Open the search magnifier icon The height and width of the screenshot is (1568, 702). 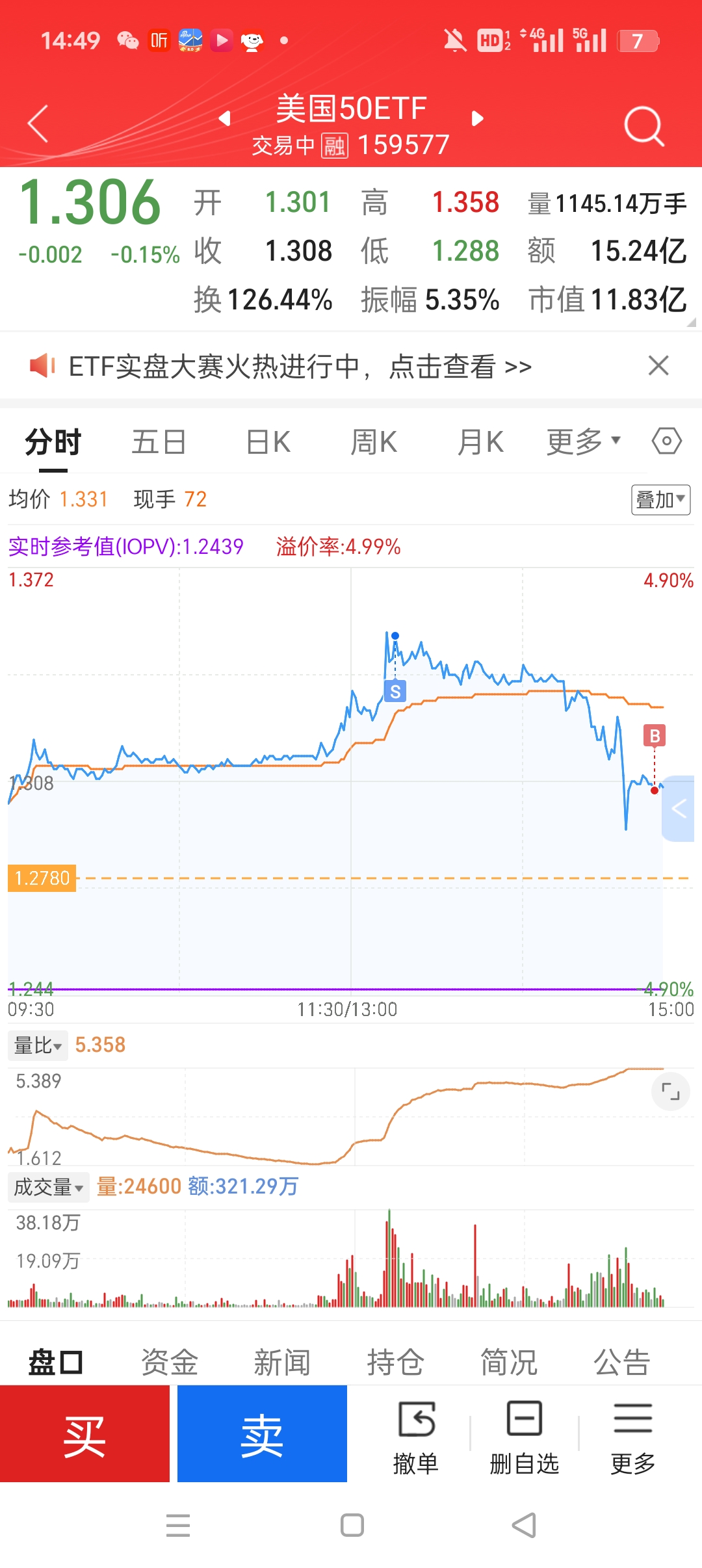coord(643,125)
